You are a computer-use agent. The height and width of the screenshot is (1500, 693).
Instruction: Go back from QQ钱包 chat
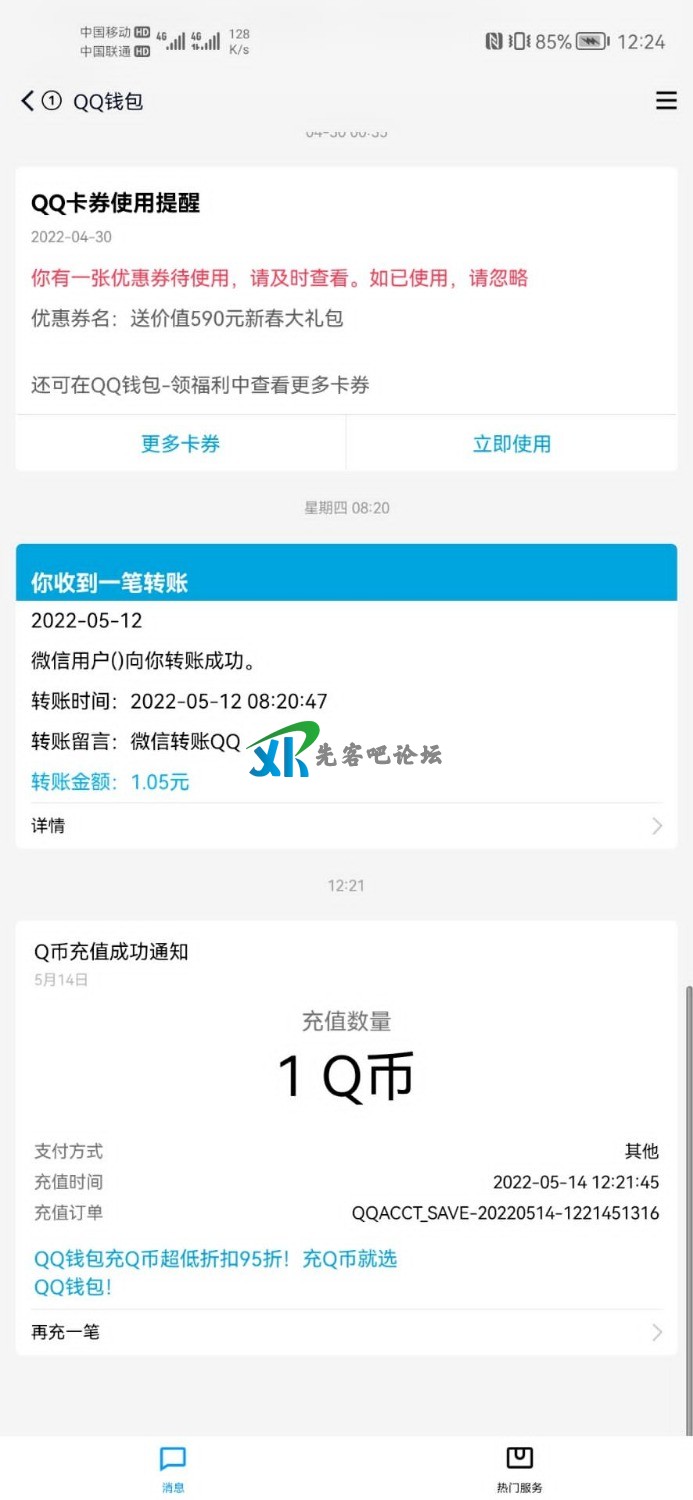click(x=28, y=101)
